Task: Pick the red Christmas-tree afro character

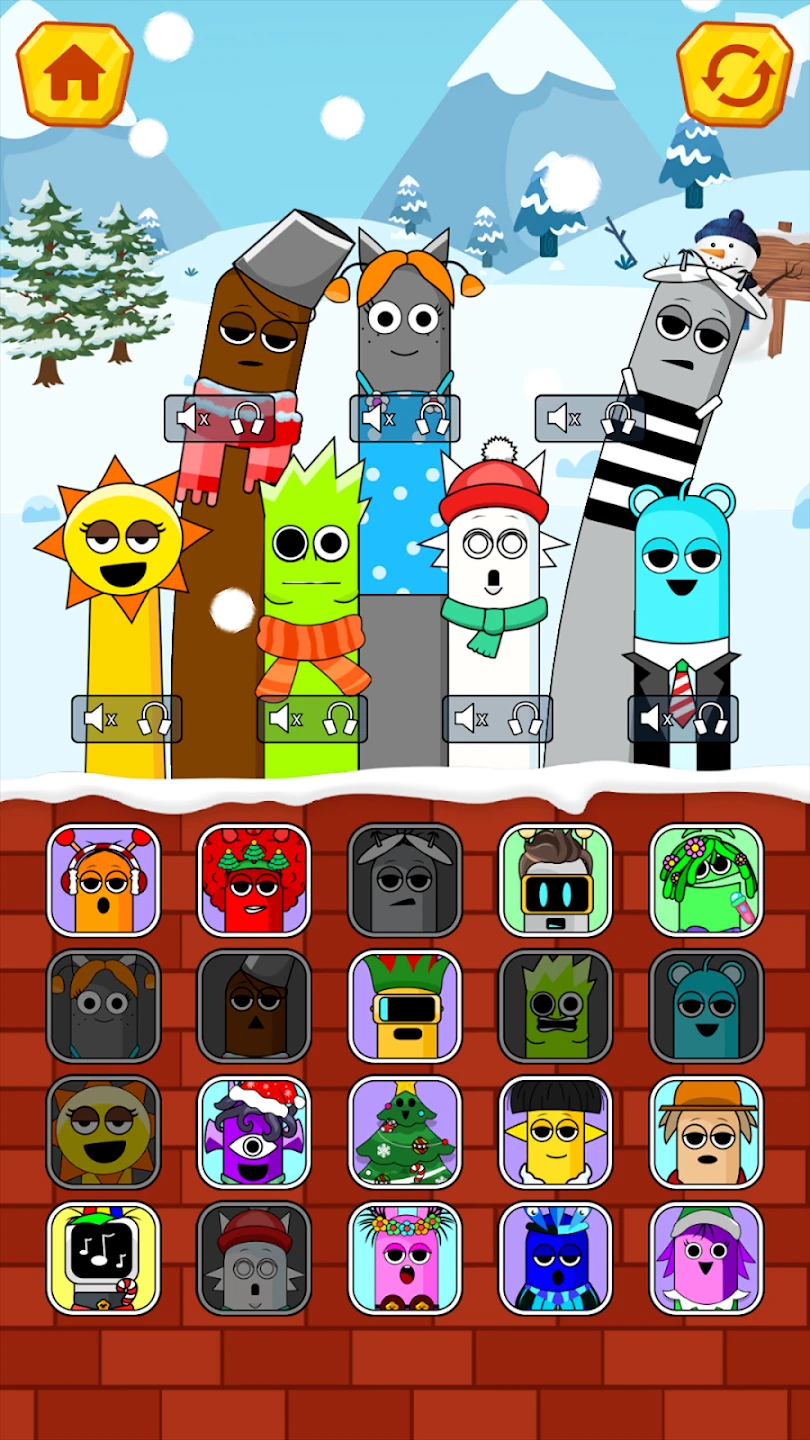Action: pos(254,880)
